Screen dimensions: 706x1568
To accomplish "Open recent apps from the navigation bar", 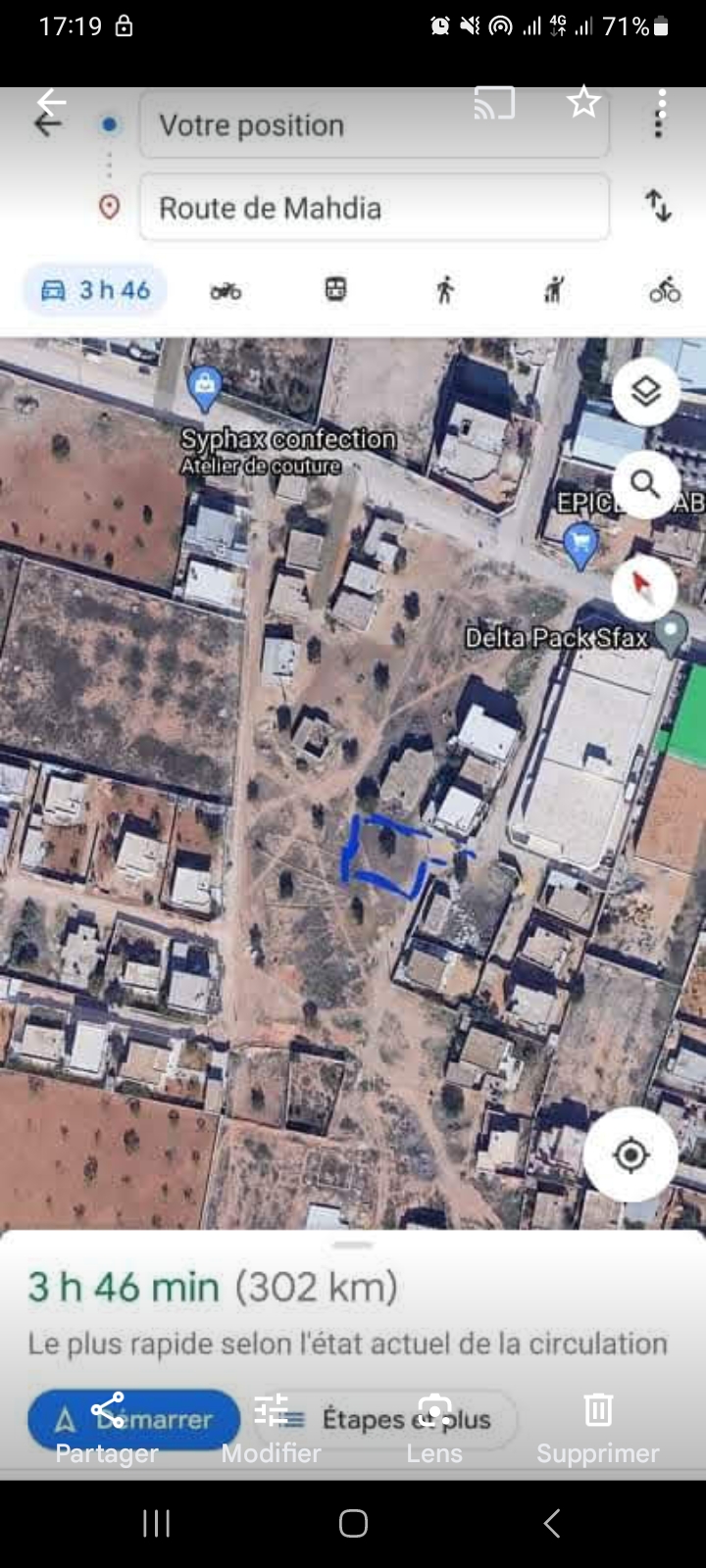I will 157,1523.
